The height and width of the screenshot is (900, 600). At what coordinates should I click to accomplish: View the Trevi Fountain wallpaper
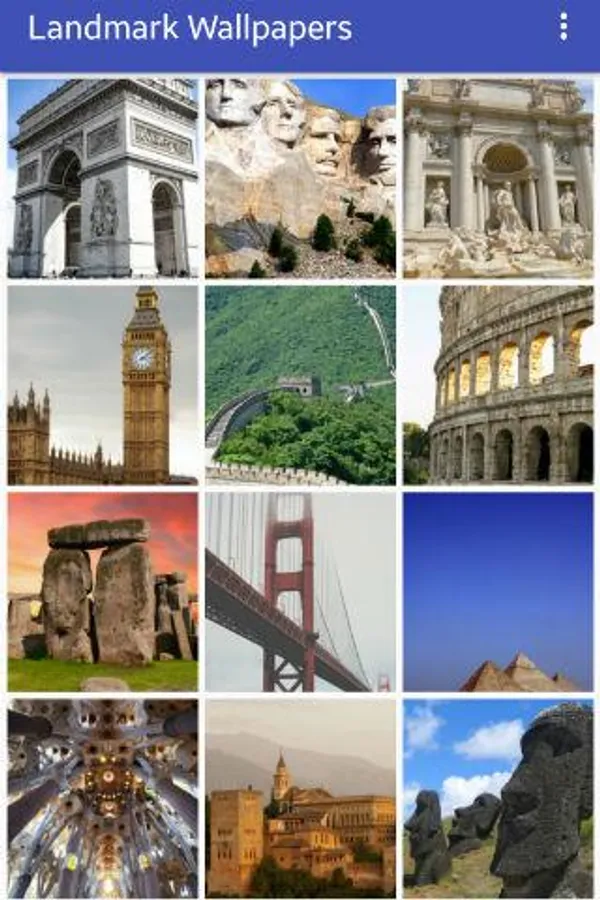(498, 178)
